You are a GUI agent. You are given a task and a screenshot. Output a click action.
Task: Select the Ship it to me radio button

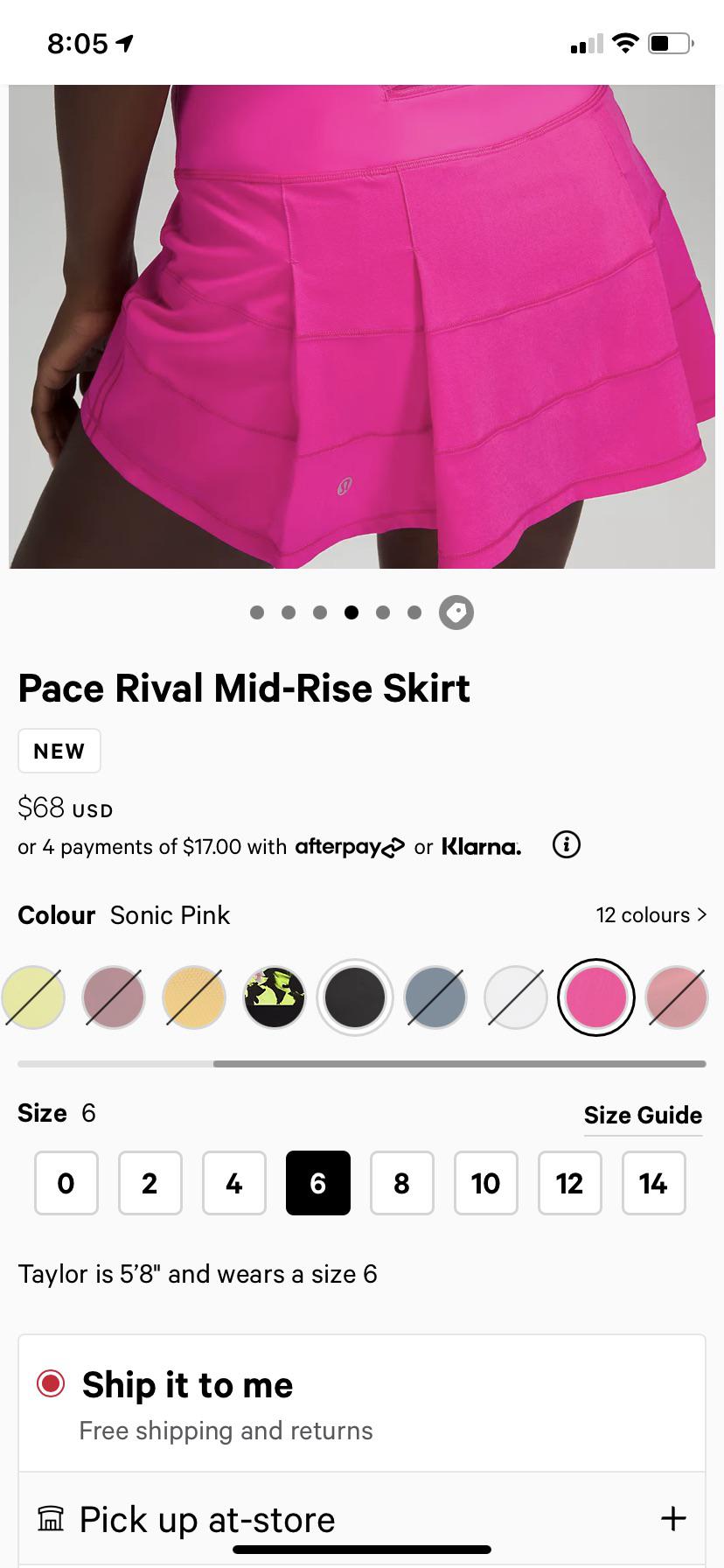click(x=51, y=1384)
